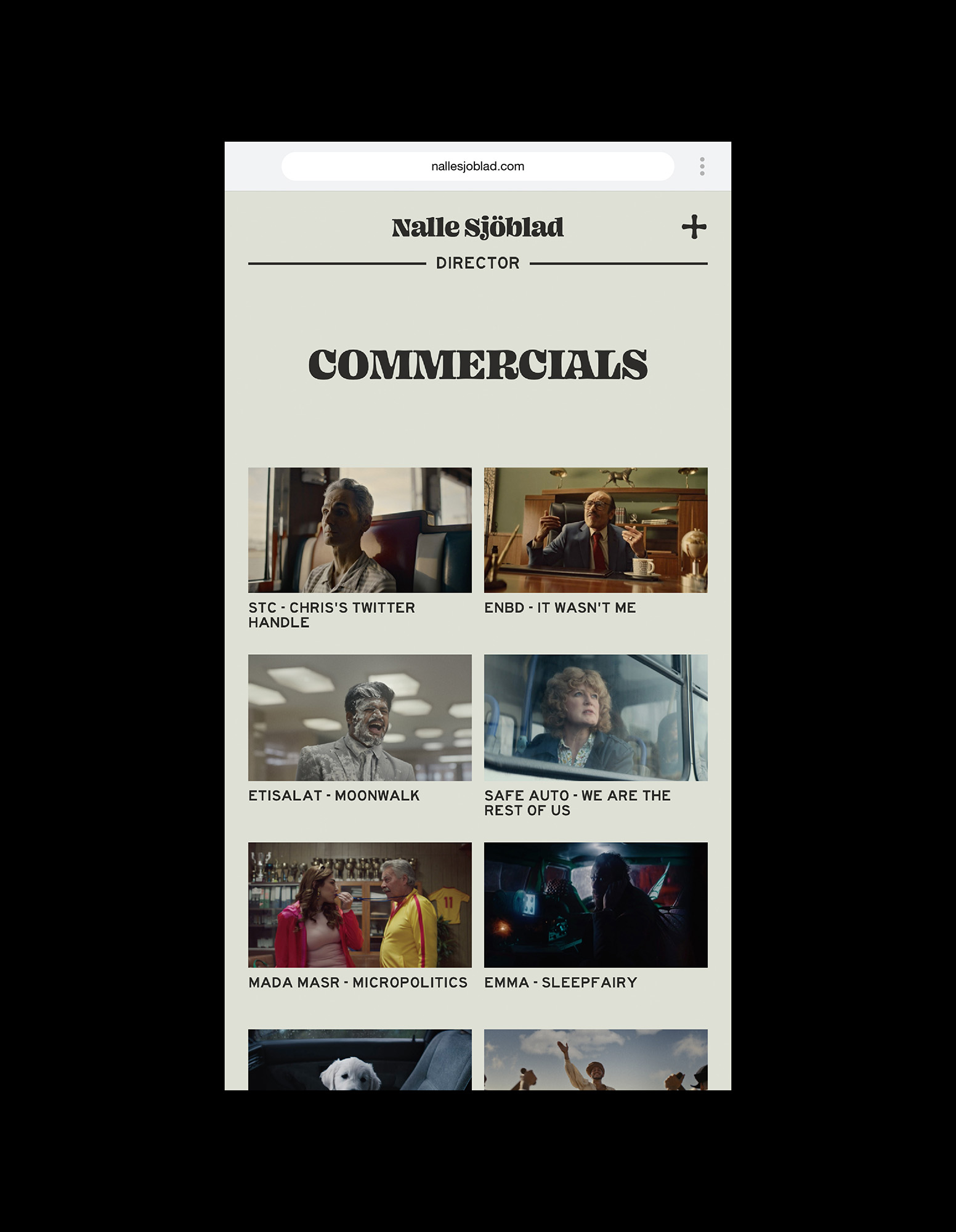Image resolution: width=956 pixels, height=1232 pixels.
Task: Tap the nallesjoblad.com address bar
Action: [477, 166]
